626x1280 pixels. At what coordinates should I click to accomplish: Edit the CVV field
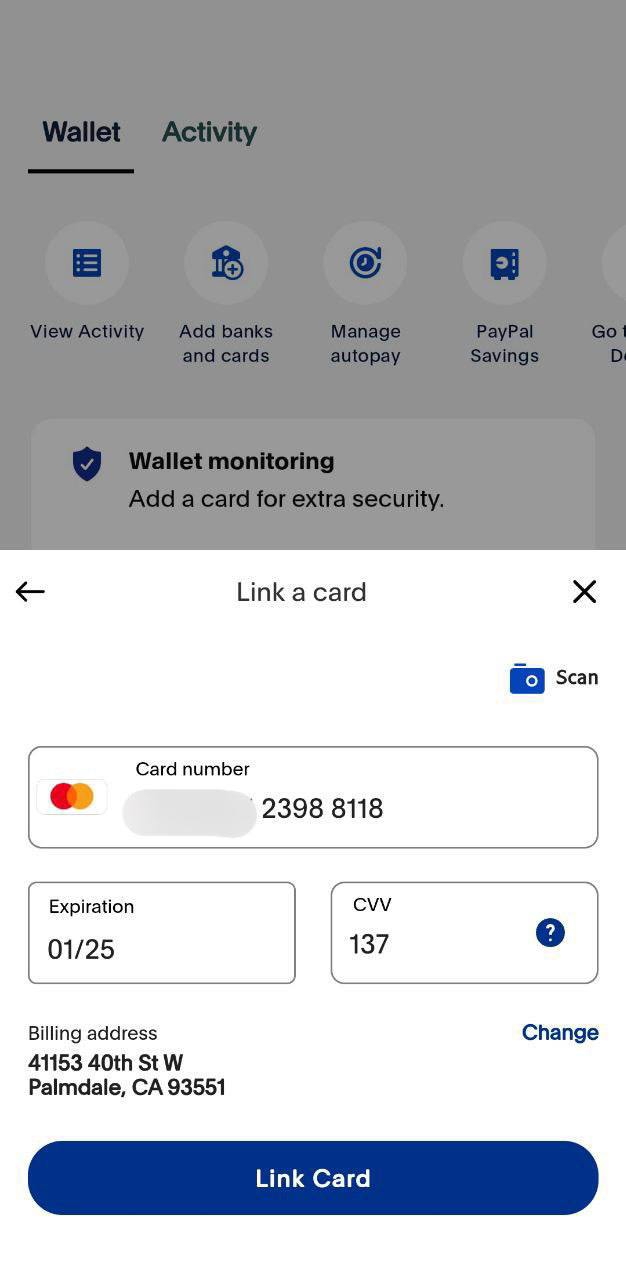click(x=464, y=933)
